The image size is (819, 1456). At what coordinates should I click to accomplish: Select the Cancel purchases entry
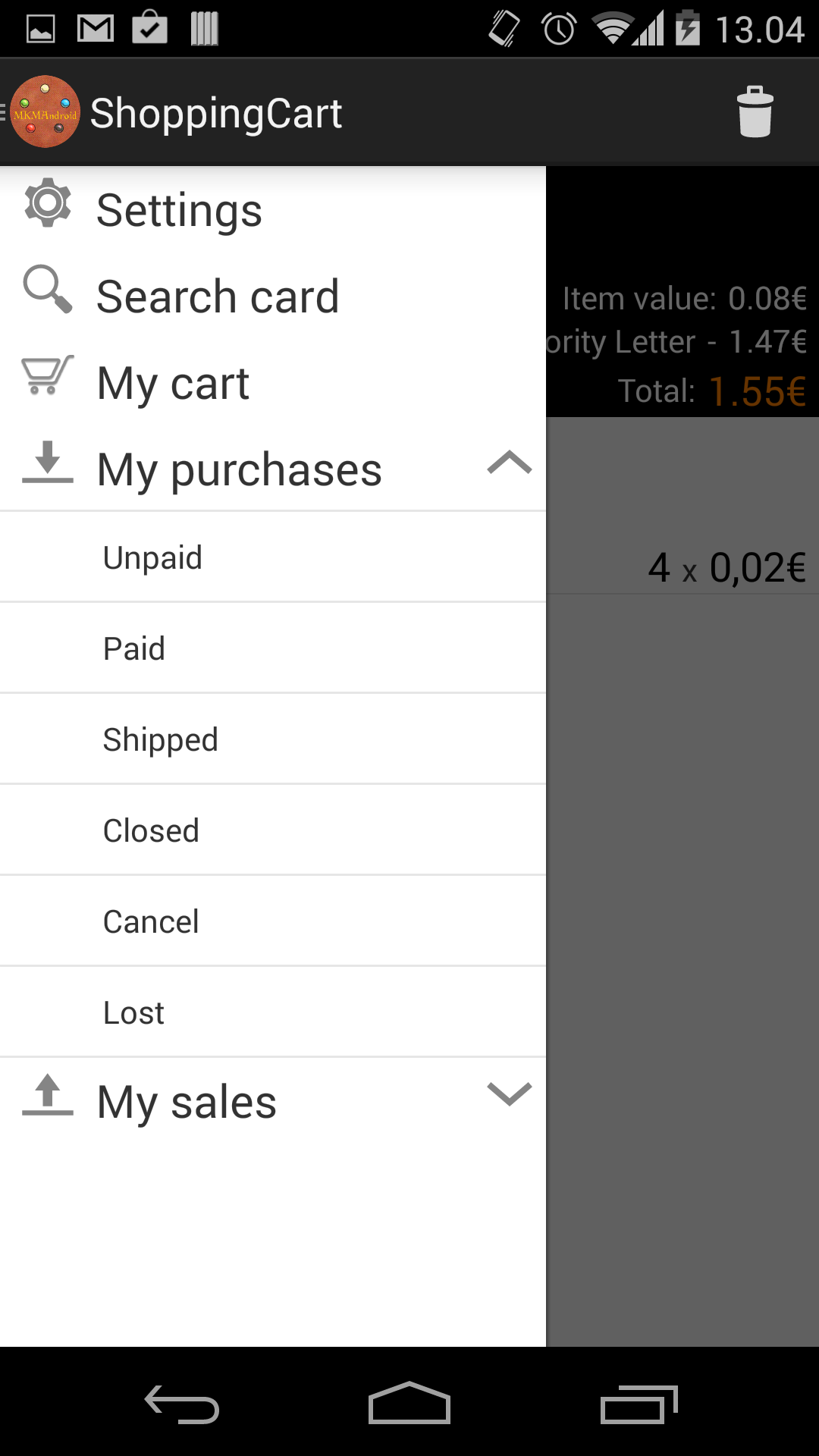[x=273, y=921]
